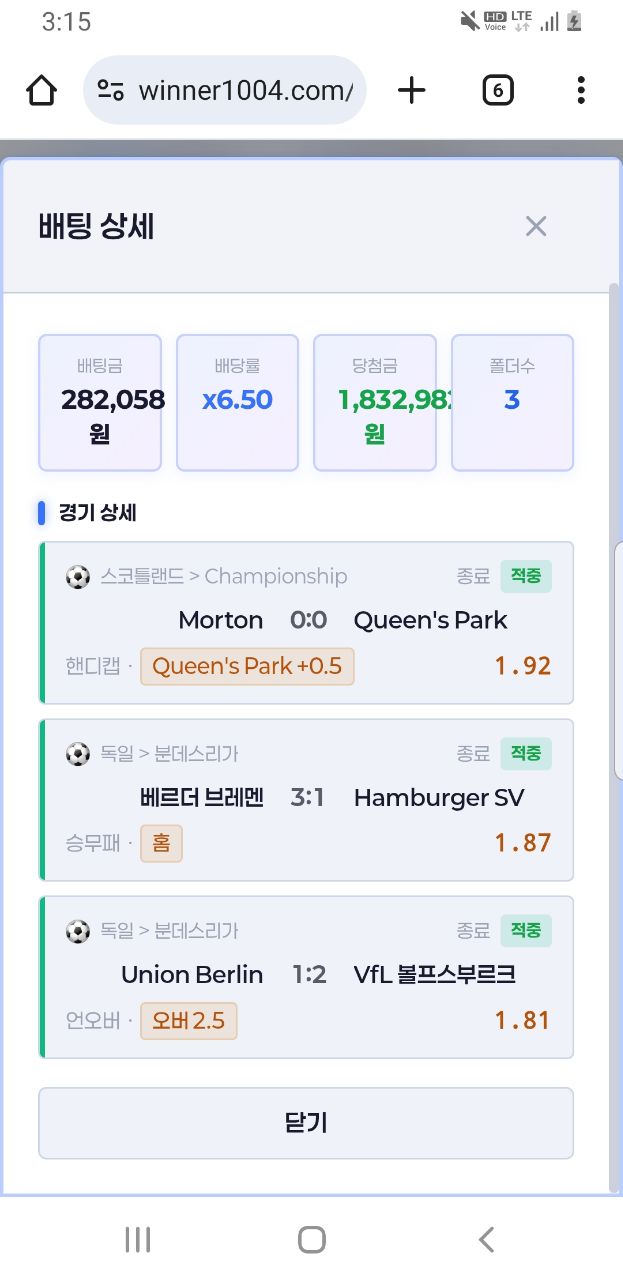623x1280 pixels.
Task: Open a new browser tab
Action: coord(412,91)
